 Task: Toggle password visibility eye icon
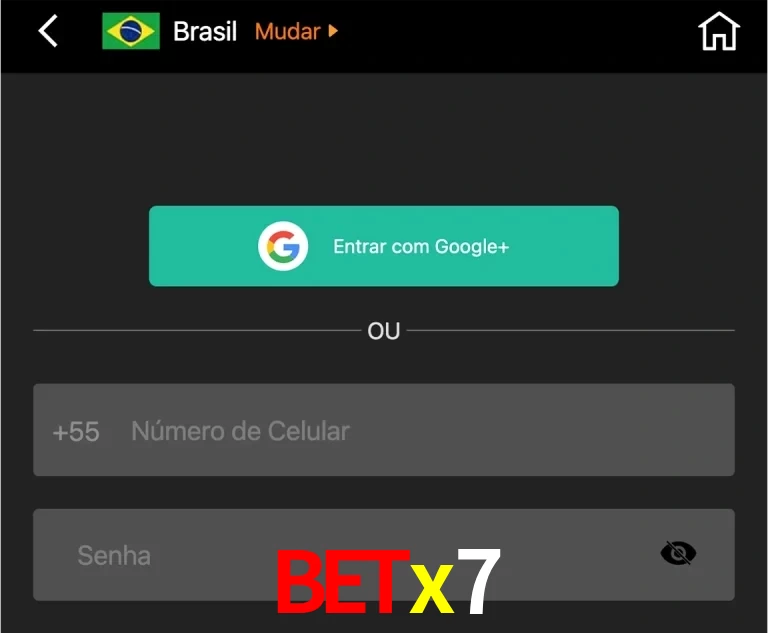point(678,553)
